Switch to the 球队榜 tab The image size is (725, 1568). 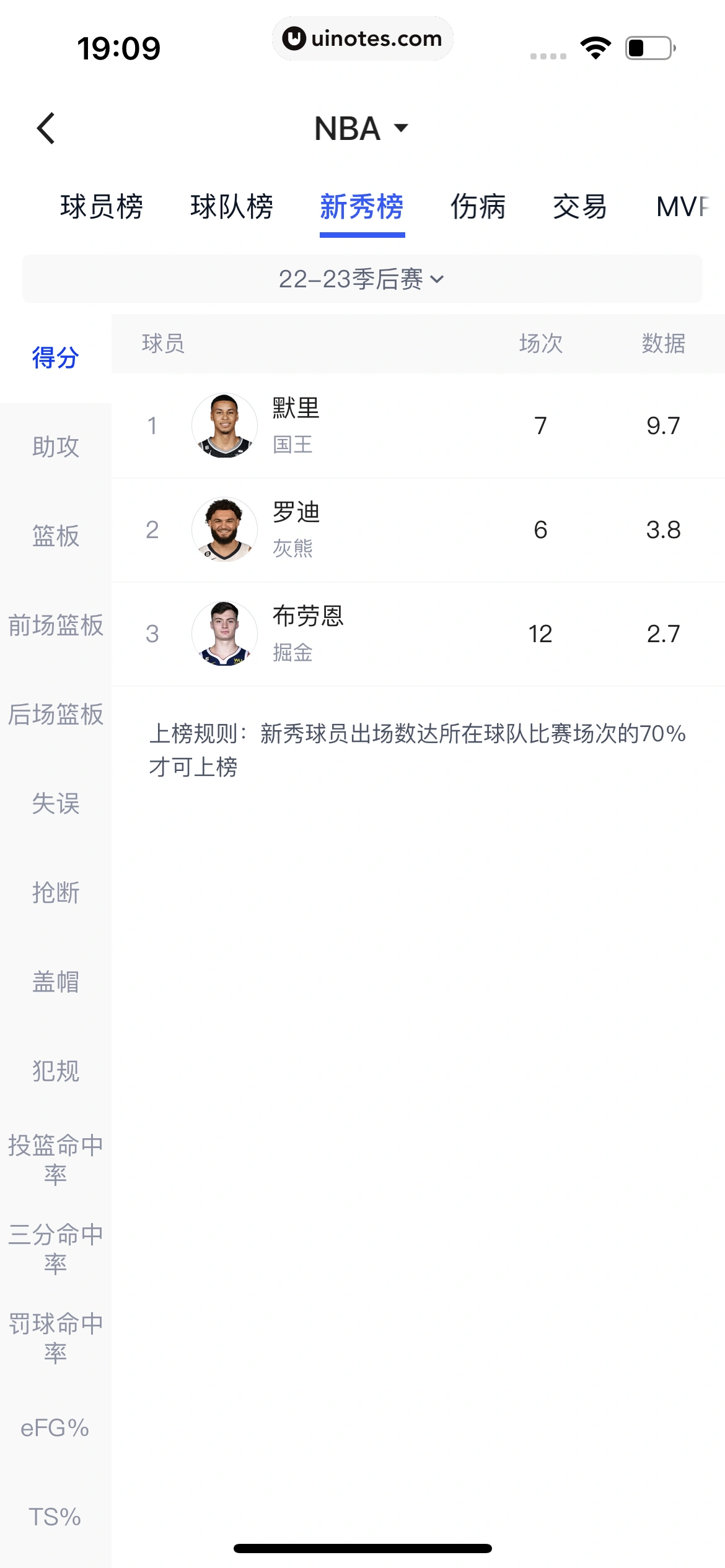coord(232,208)
